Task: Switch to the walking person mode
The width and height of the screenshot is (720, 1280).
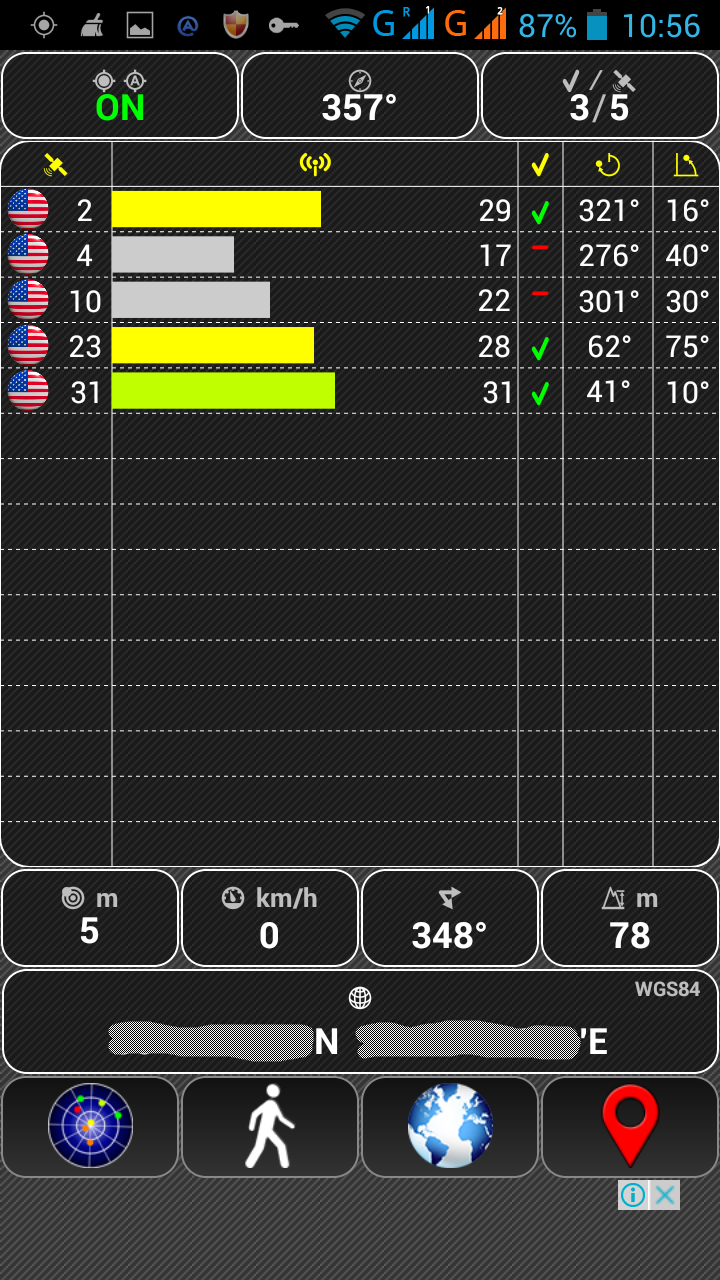Action: 270,1127
